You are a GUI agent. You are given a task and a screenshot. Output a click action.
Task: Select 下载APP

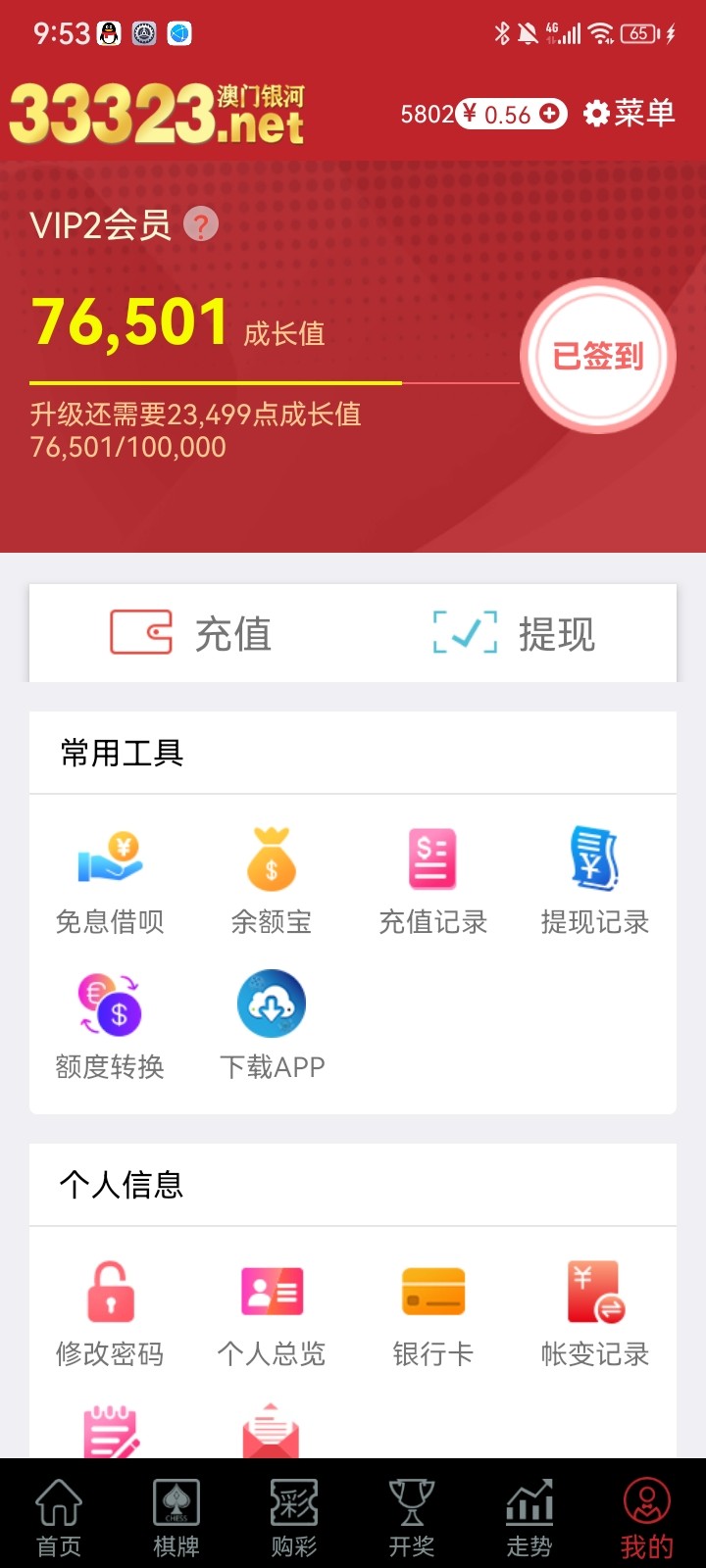coord(272,1024)
